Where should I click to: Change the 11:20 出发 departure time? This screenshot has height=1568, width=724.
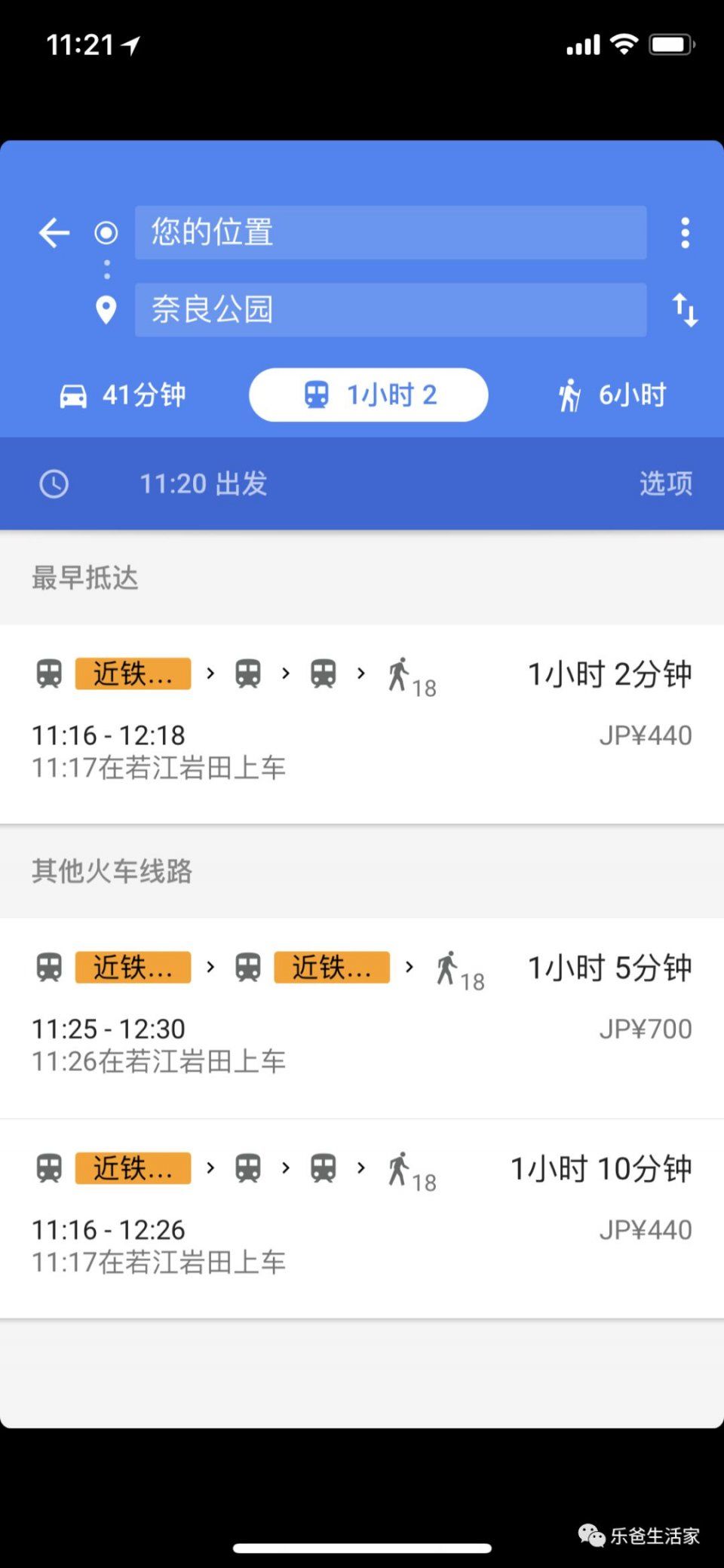pos(204,483)
